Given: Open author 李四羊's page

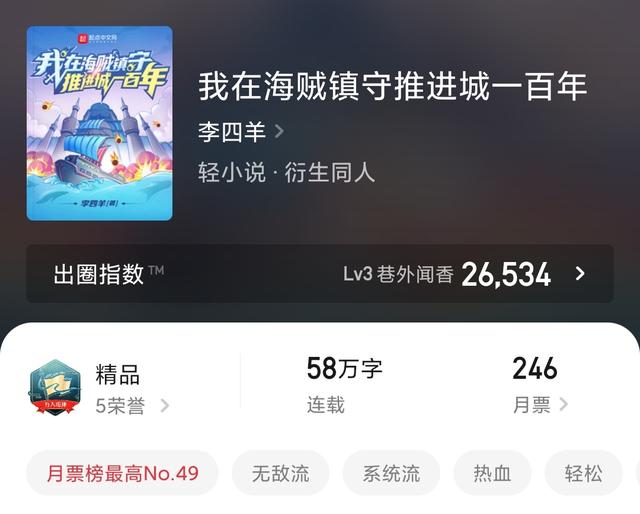Looking at the screenshot, I should (x=240, y=131).
